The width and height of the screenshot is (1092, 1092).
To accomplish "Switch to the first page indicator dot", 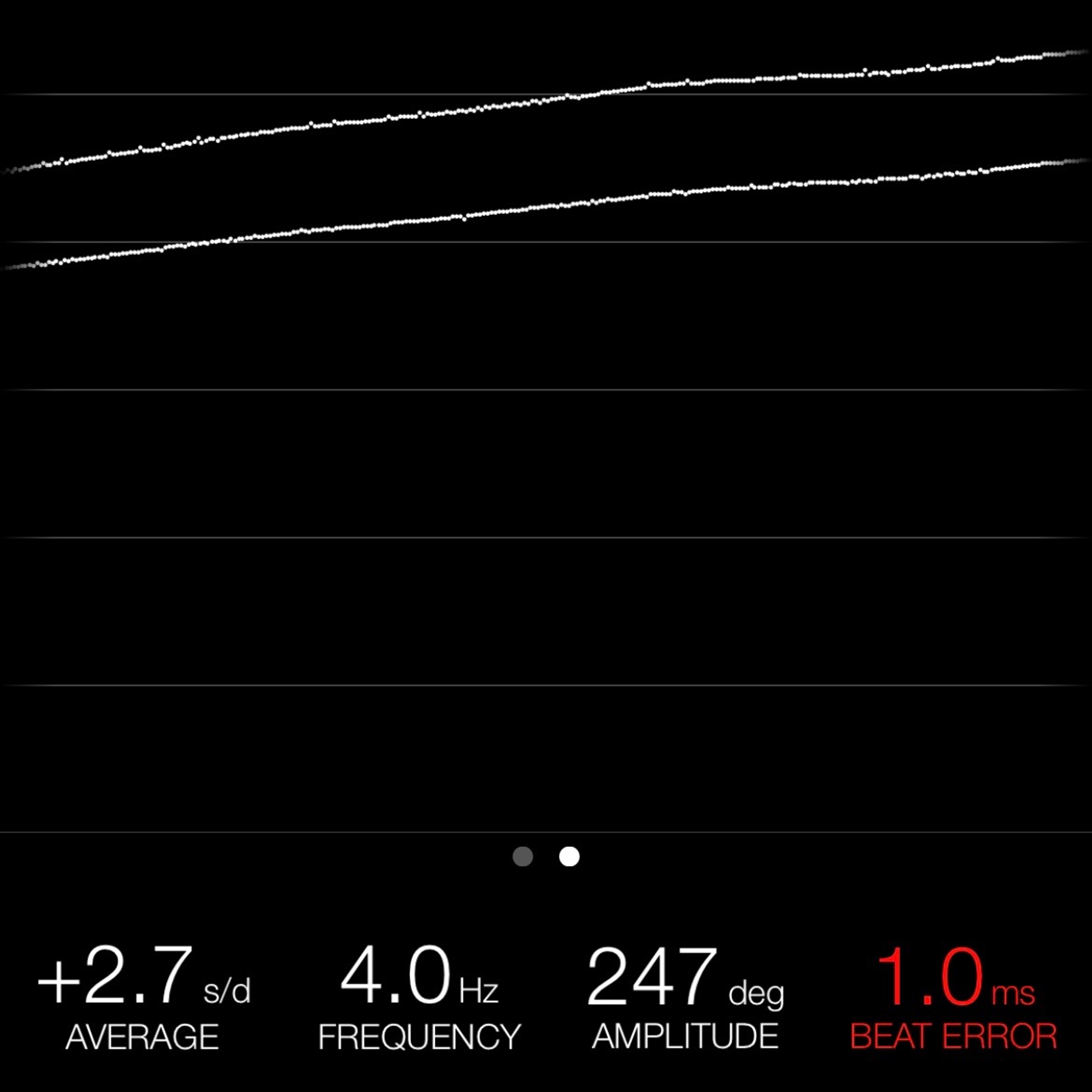I will (x=522, y=856).
